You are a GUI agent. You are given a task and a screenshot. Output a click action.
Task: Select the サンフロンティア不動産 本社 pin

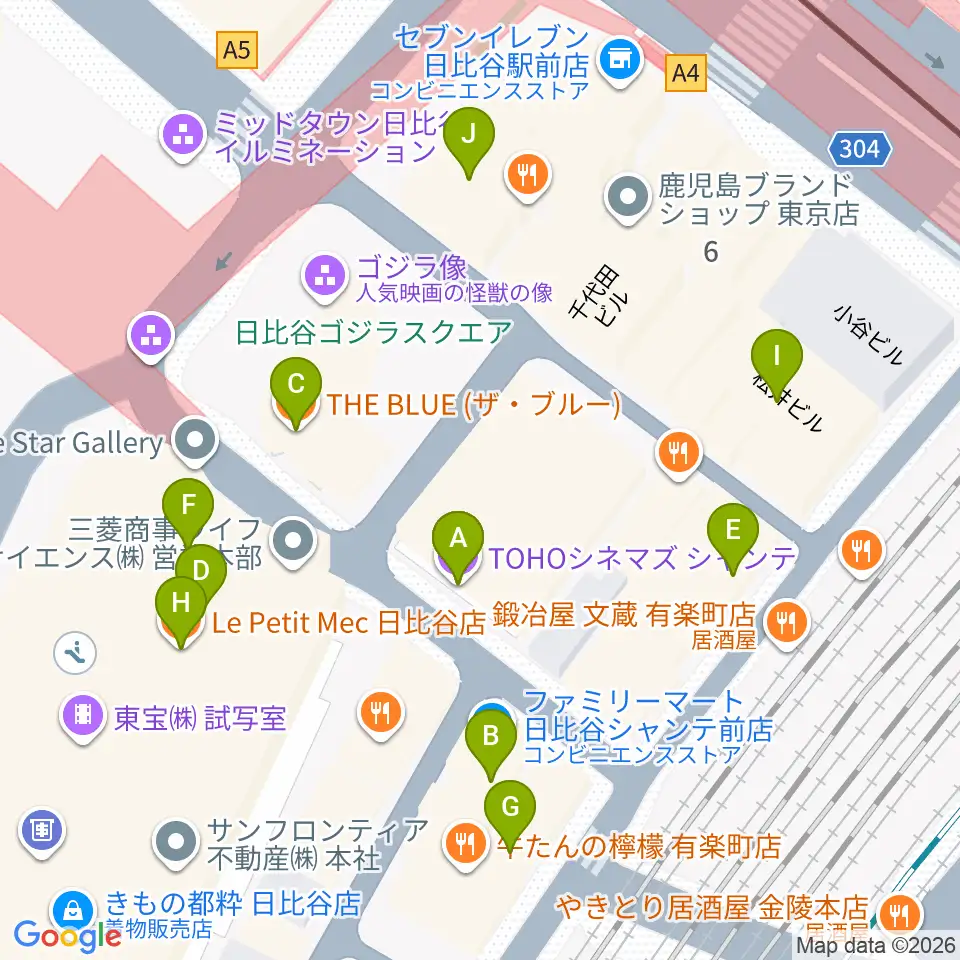[176, 842]
